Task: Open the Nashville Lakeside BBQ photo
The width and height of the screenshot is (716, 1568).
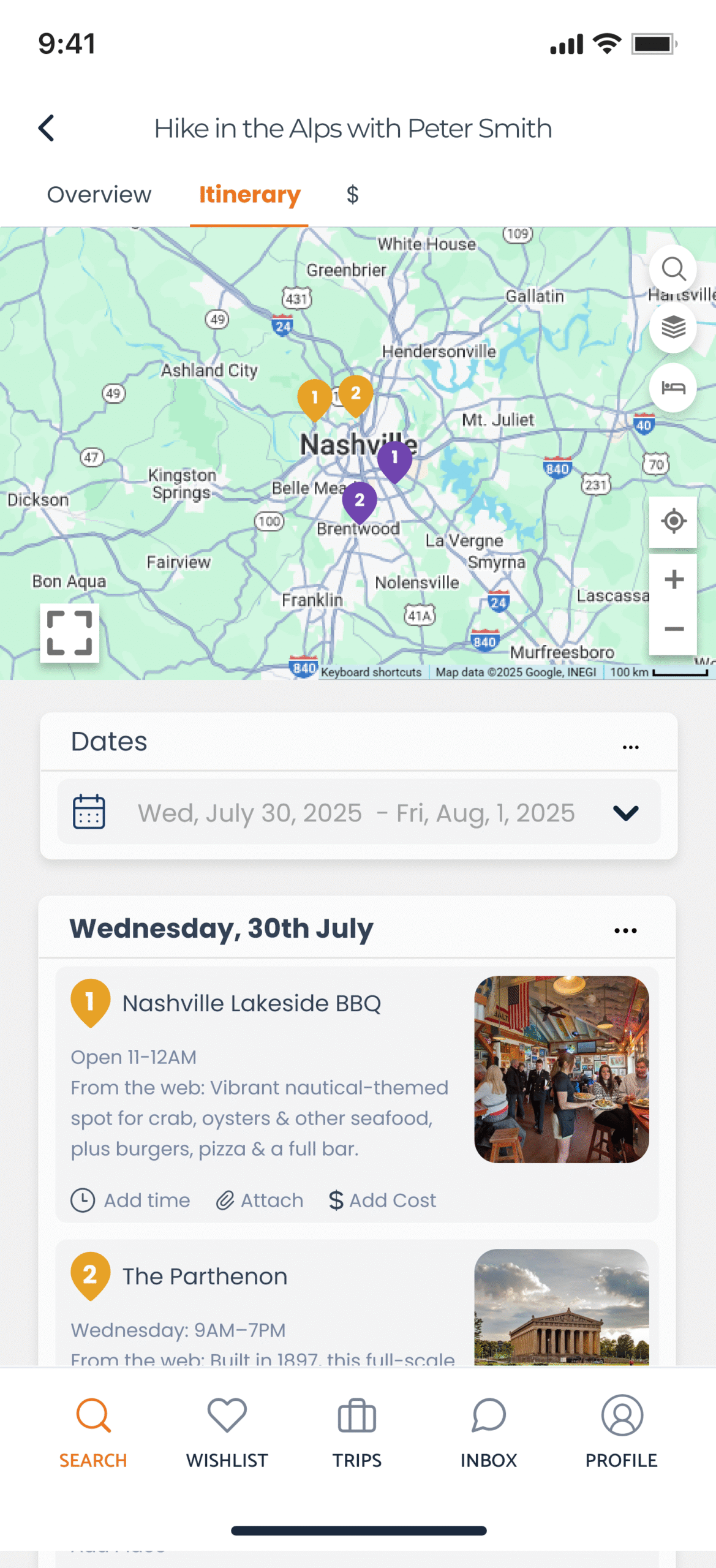Action: pos(561,1069)
